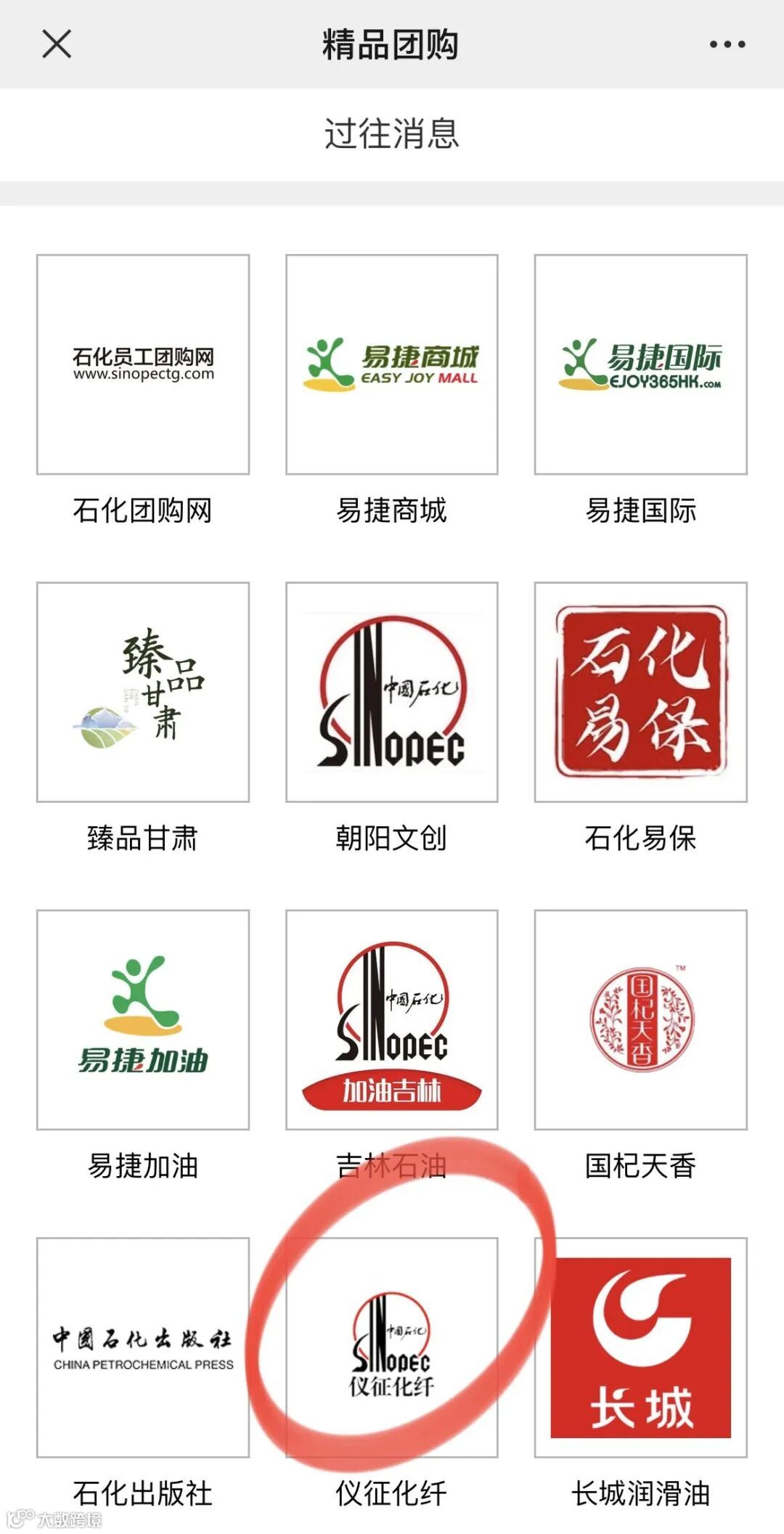
Task: Open the 石化易保 tile
Action: pos(641,692)
